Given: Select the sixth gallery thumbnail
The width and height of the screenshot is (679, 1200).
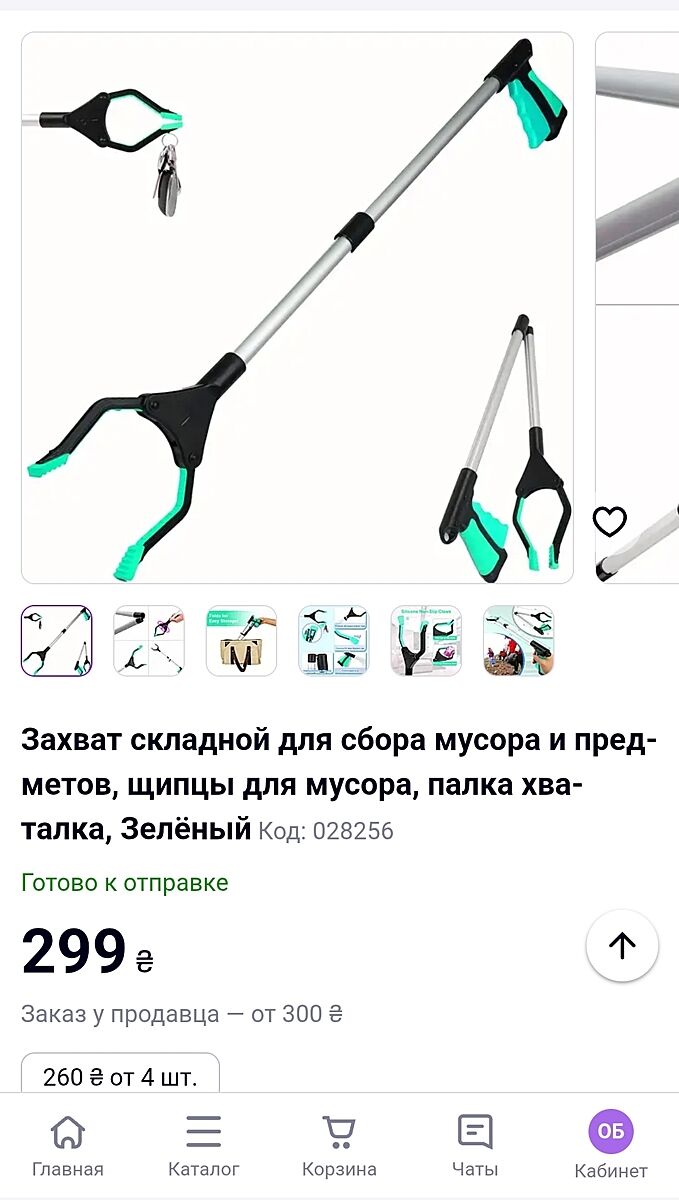Looking at the screenshot, I should (518, 641).
